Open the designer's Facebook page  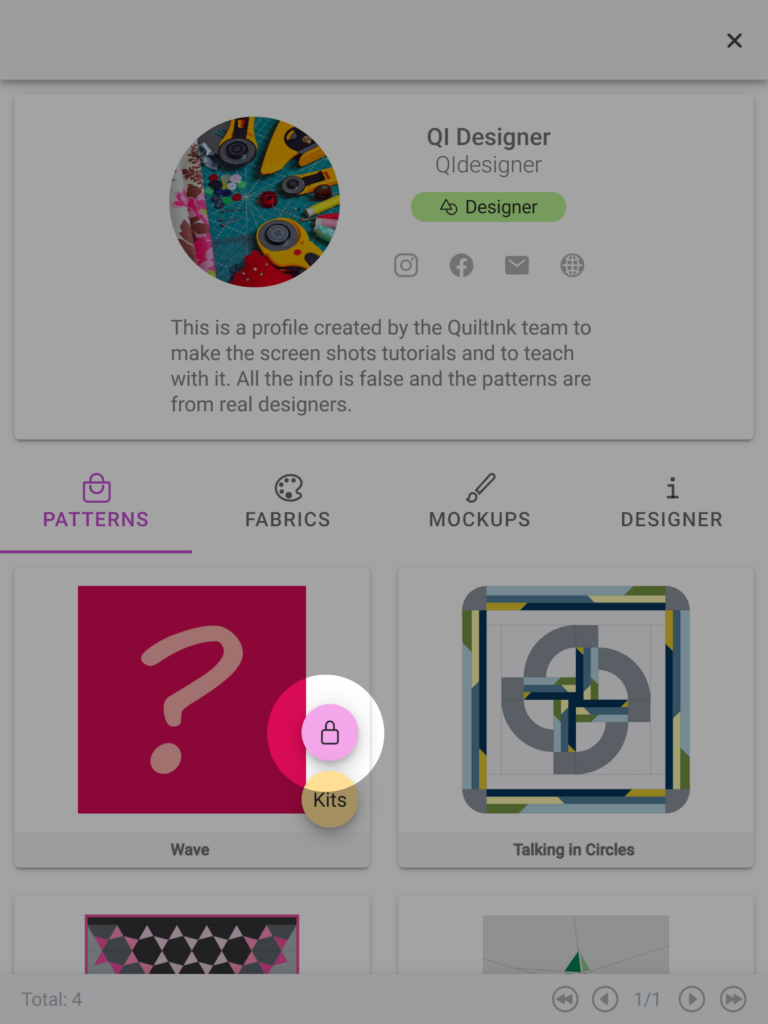point(461,265)
